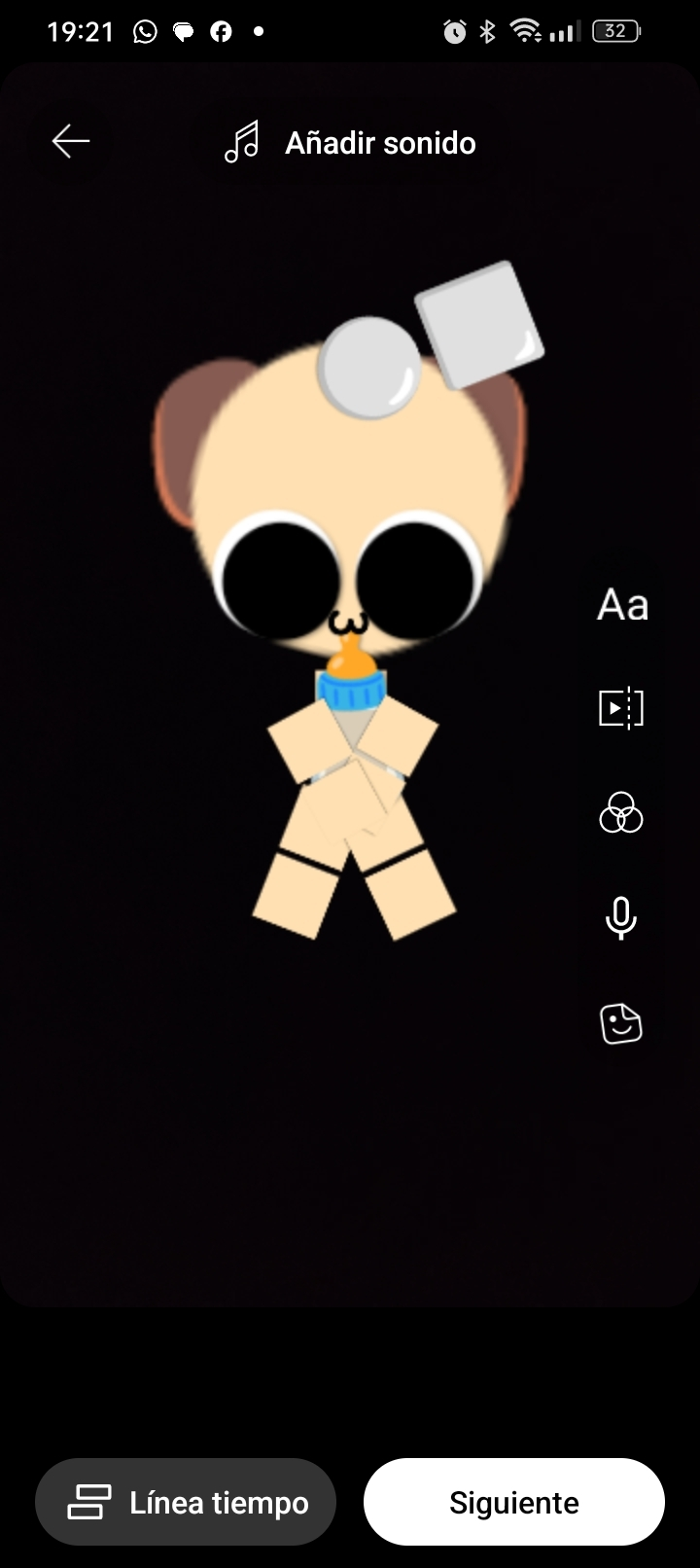Tap Añadir sonido to add music

point(351,143)
